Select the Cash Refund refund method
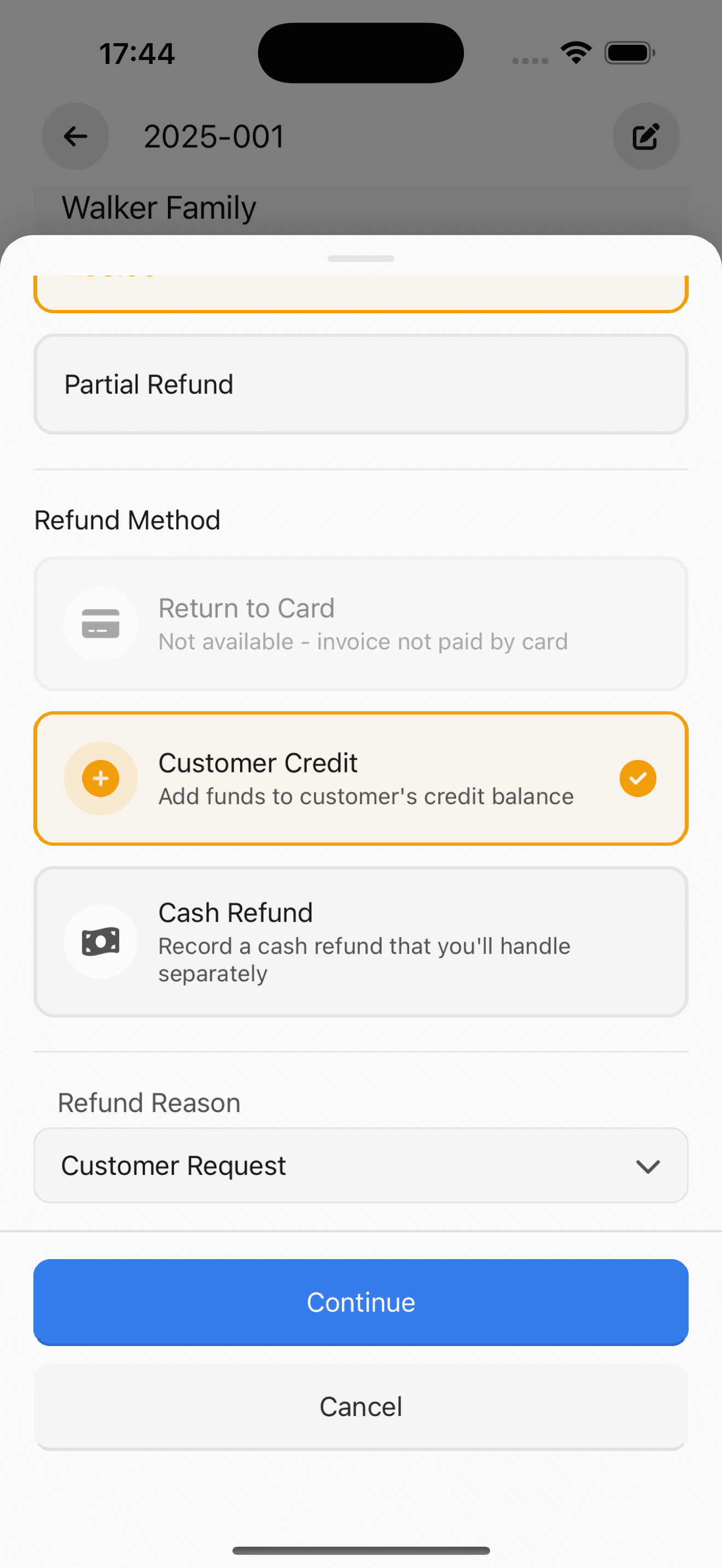This screenshot has height=1568, width=722. [361, 941]
